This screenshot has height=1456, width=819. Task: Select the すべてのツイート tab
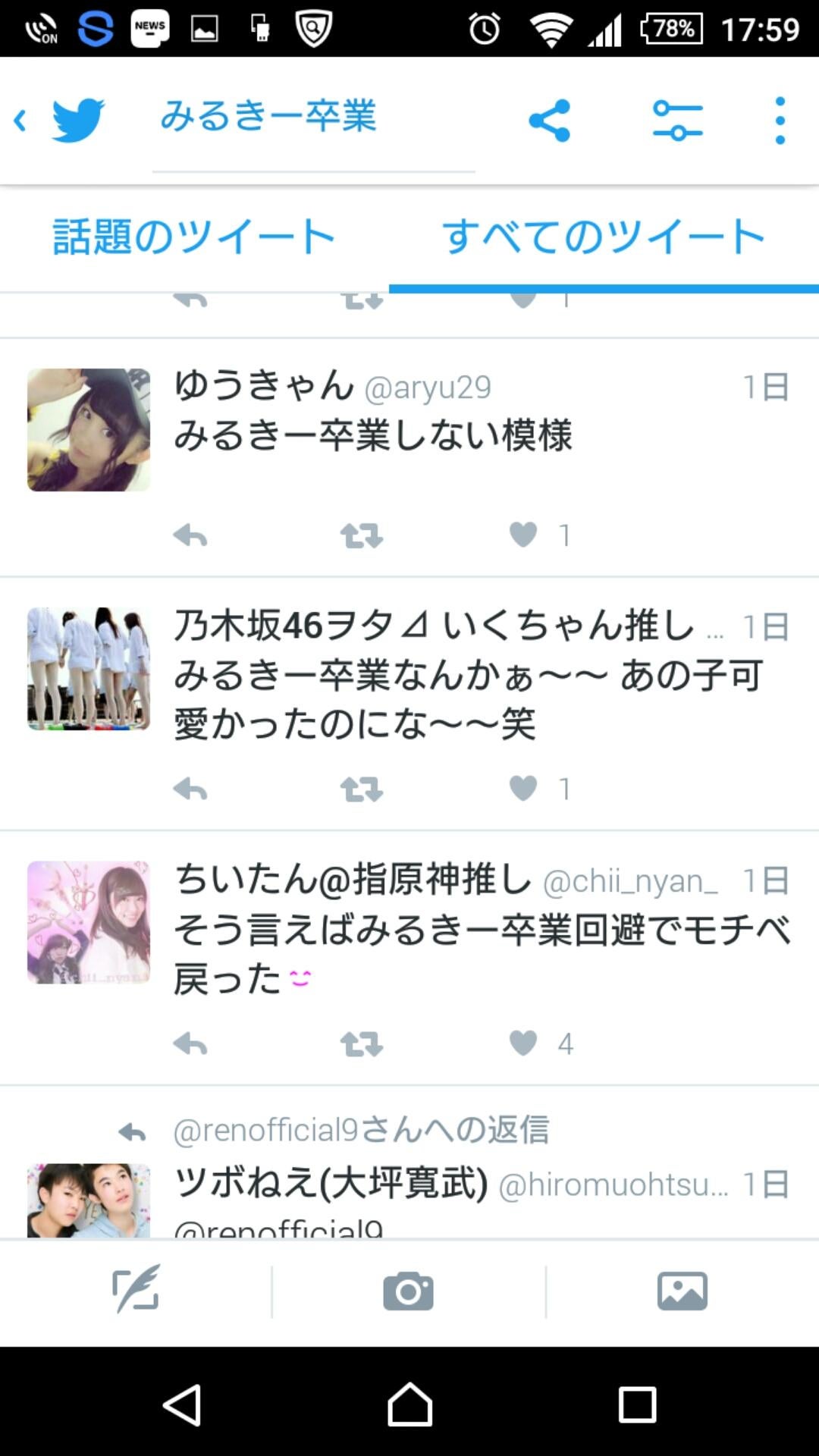[x=604, y=237]
